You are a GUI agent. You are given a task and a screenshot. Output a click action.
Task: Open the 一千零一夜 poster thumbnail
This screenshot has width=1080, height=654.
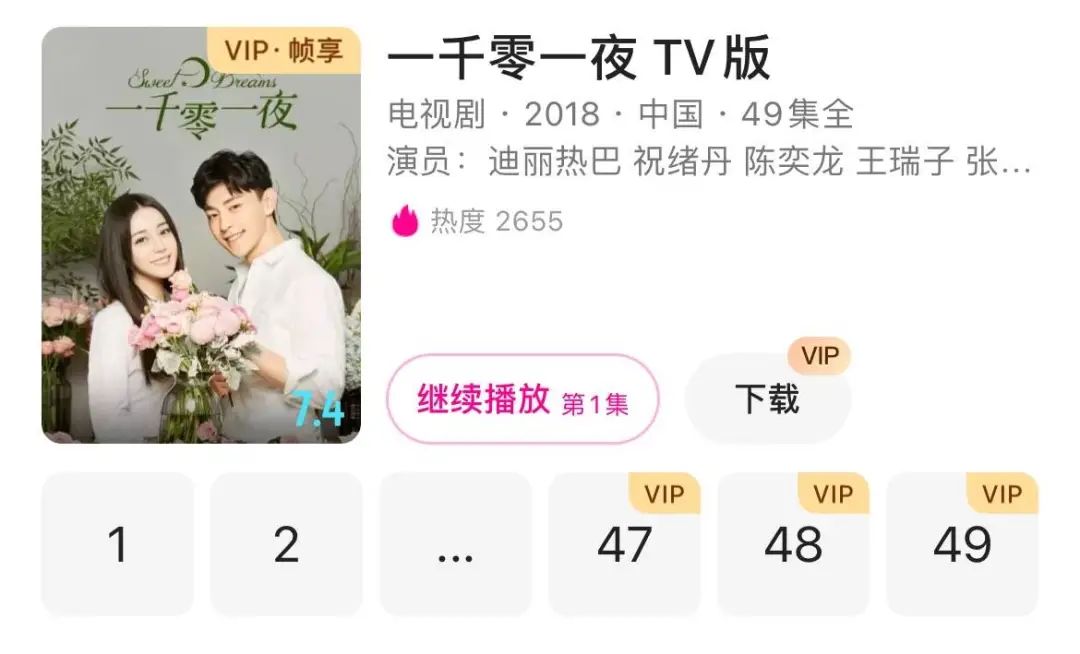200,235
